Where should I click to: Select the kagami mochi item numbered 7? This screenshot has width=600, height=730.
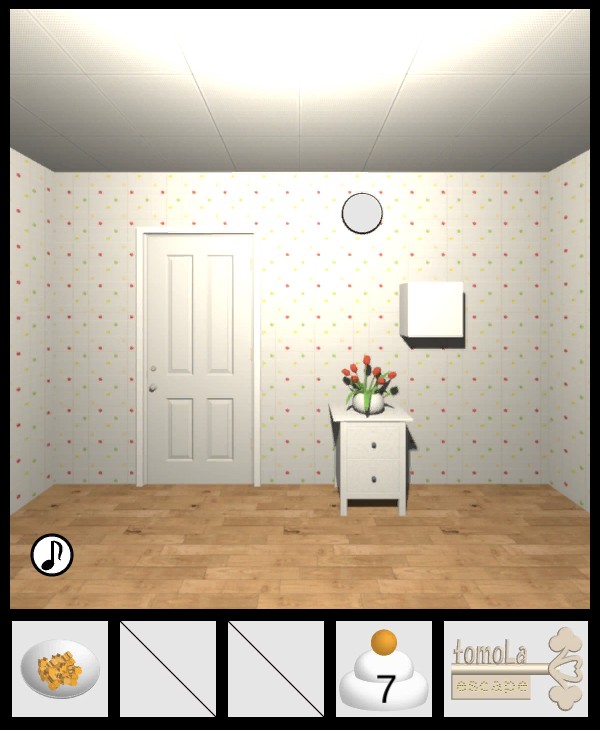384,669
